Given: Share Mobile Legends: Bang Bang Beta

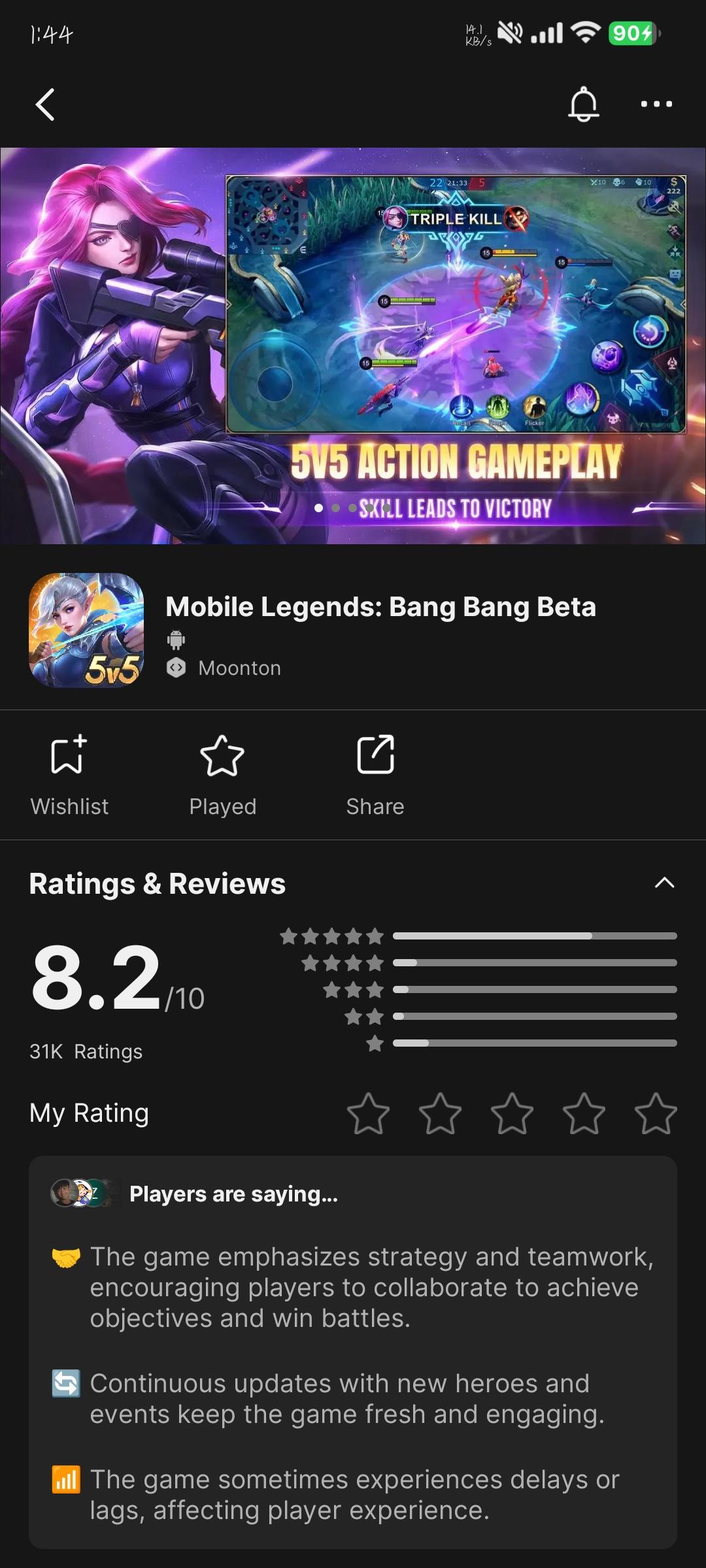Looking at the screenshot, I should [375, 775].
